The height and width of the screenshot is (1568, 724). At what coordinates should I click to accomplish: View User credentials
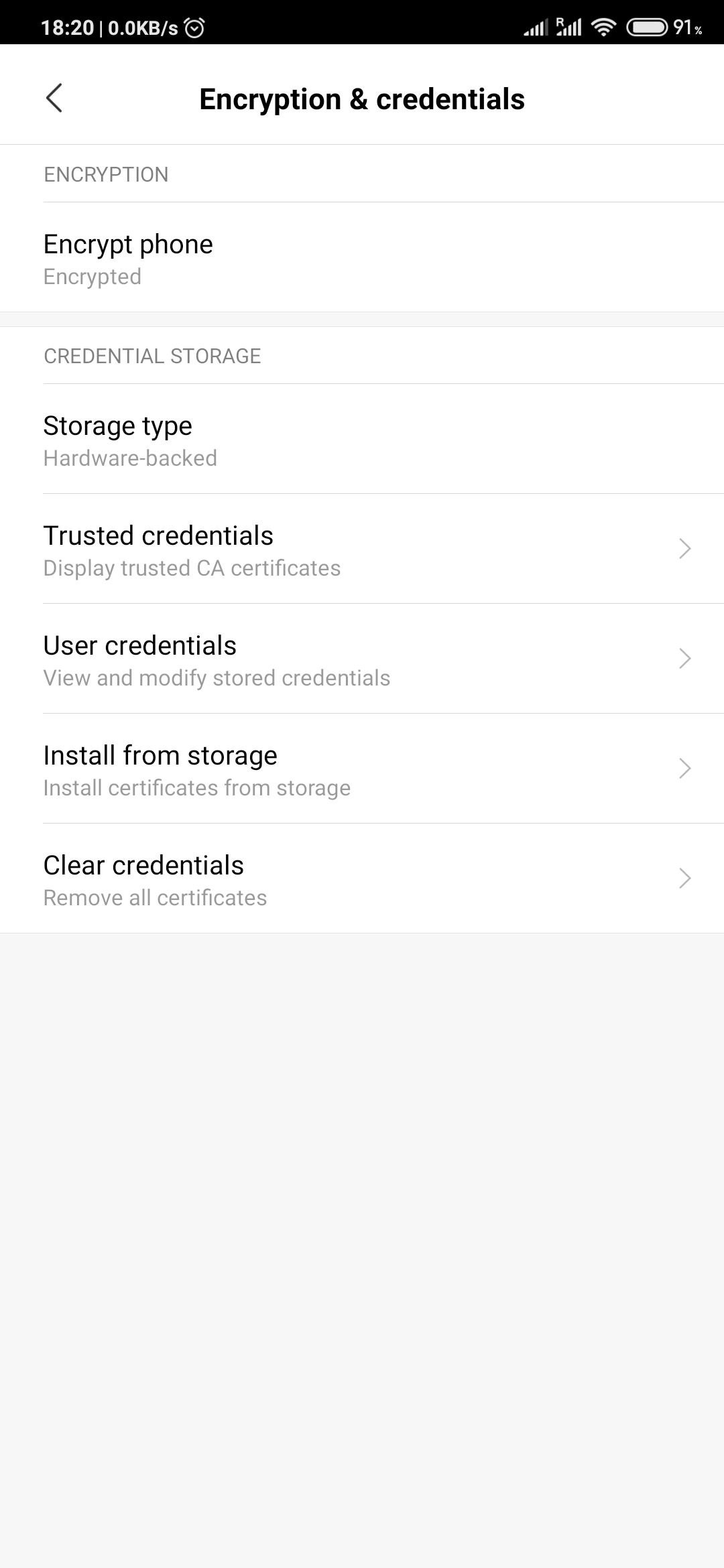click(x=362, y=659)
